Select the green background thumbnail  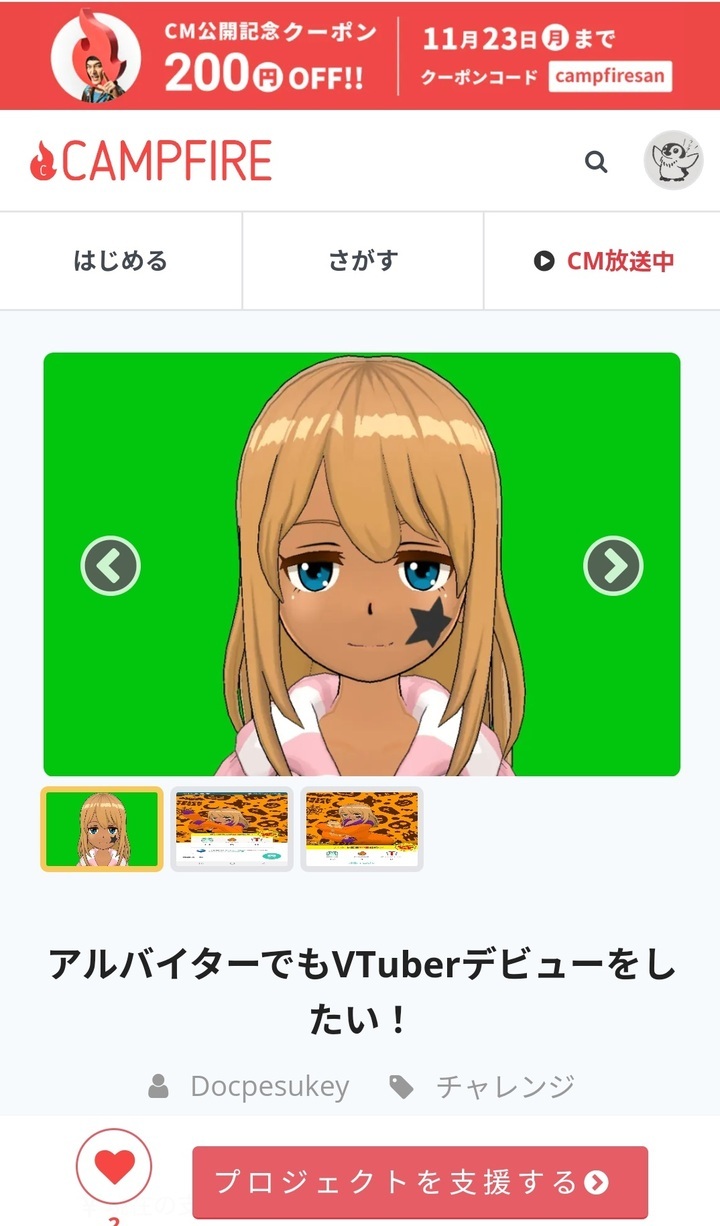(x=102, y=829)
